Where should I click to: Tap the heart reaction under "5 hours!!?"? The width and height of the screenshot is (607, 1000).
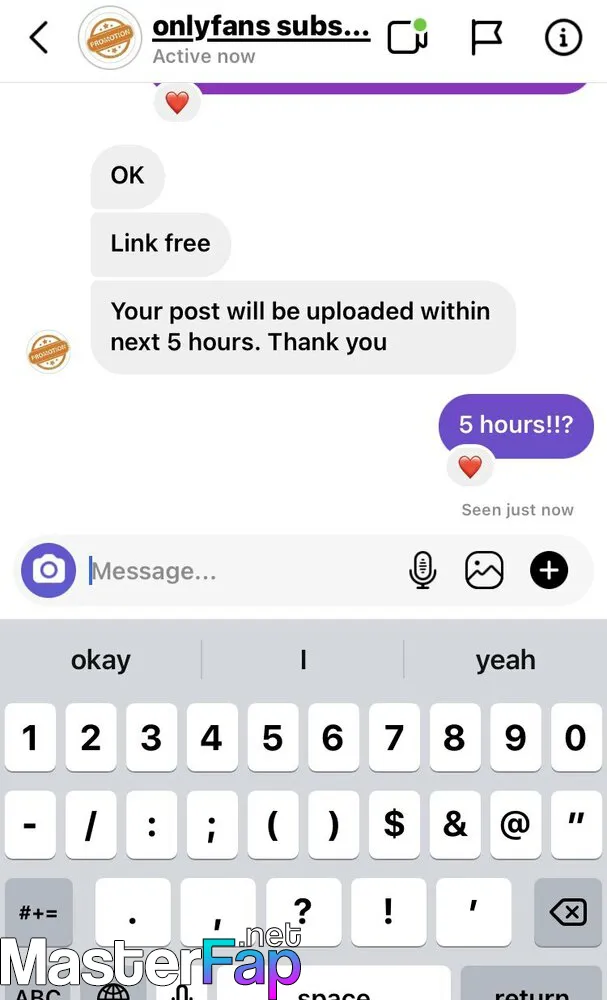[470, 466]
